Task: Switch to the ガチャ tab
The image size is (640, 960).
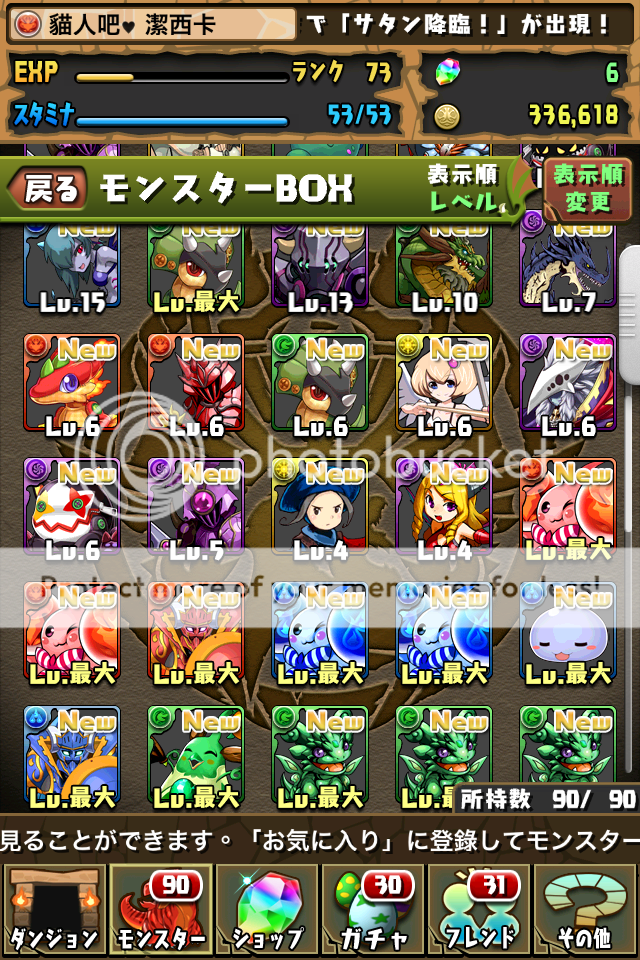Action: 373,911
